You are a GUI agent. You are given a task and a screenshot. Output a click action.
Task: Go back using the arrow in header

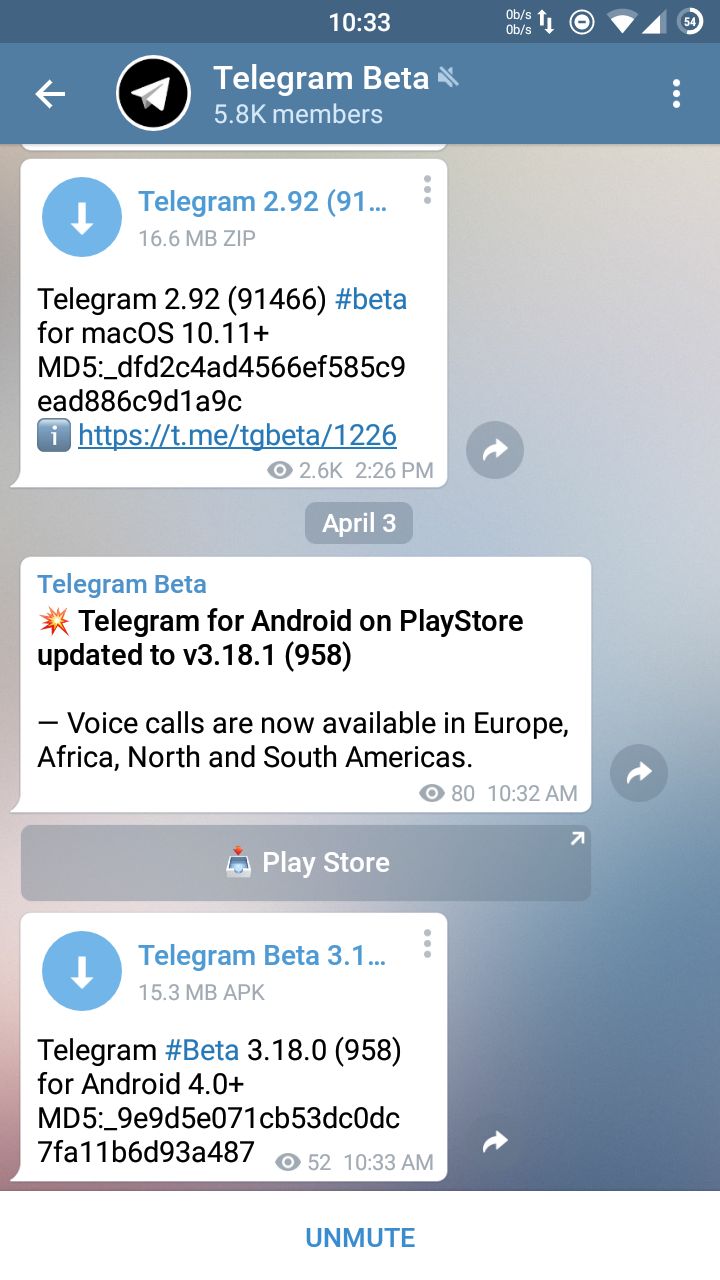[49, 94]
